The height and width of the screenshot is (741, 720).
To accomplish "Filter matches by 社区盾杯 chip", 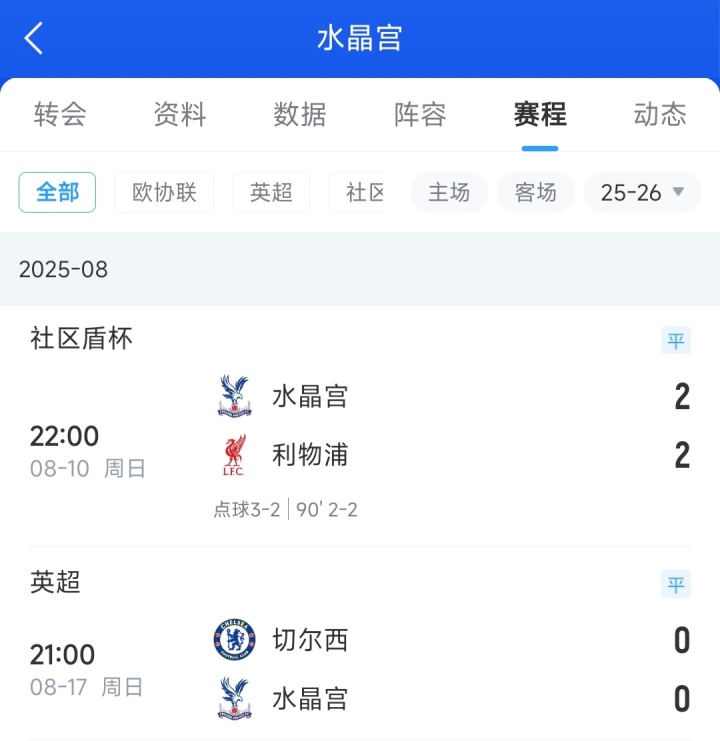I will 360,193.
